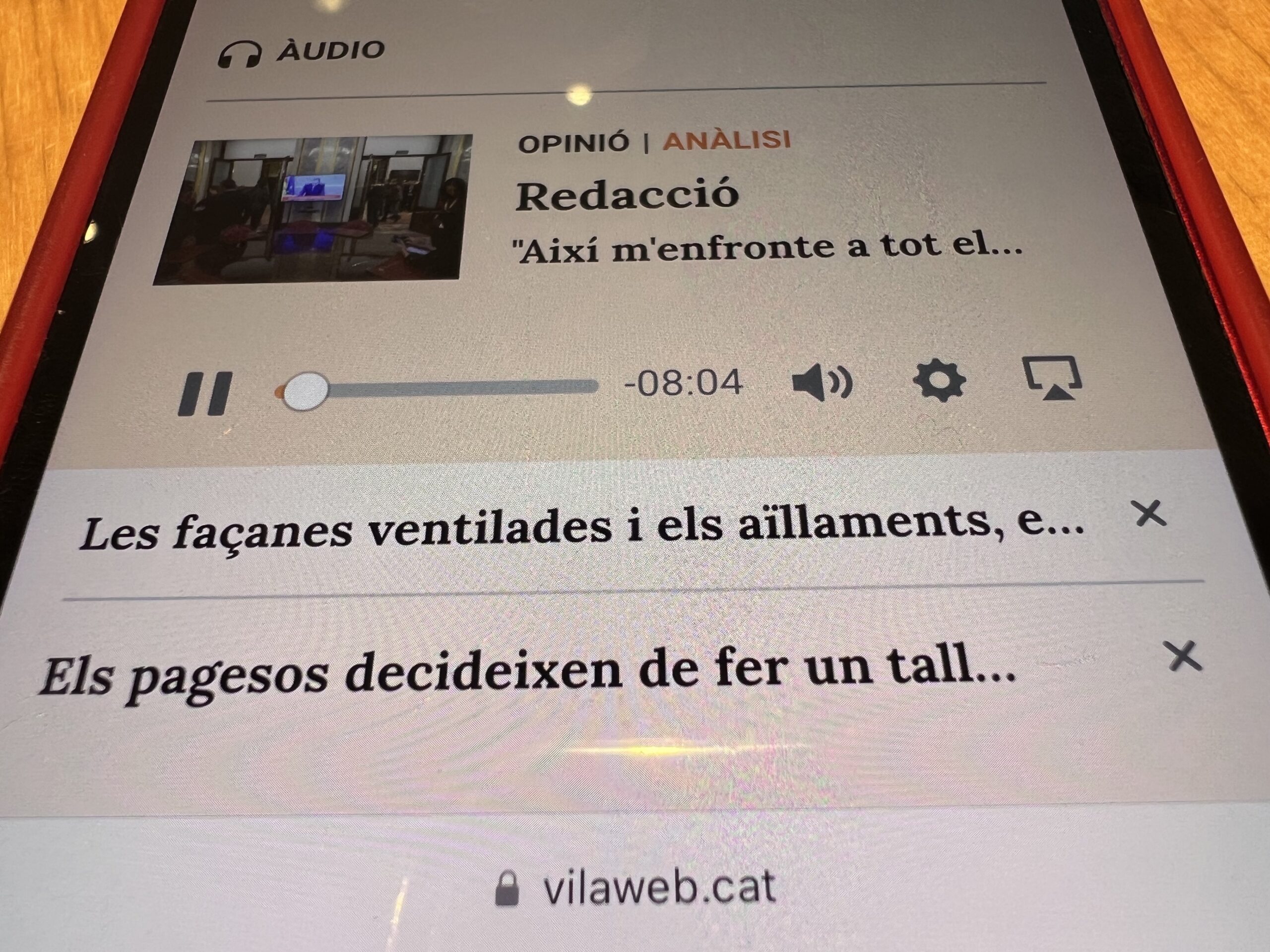
Task: Remove 'Les façanes ventilades' from the queue
Action: tap(1150, 513)
